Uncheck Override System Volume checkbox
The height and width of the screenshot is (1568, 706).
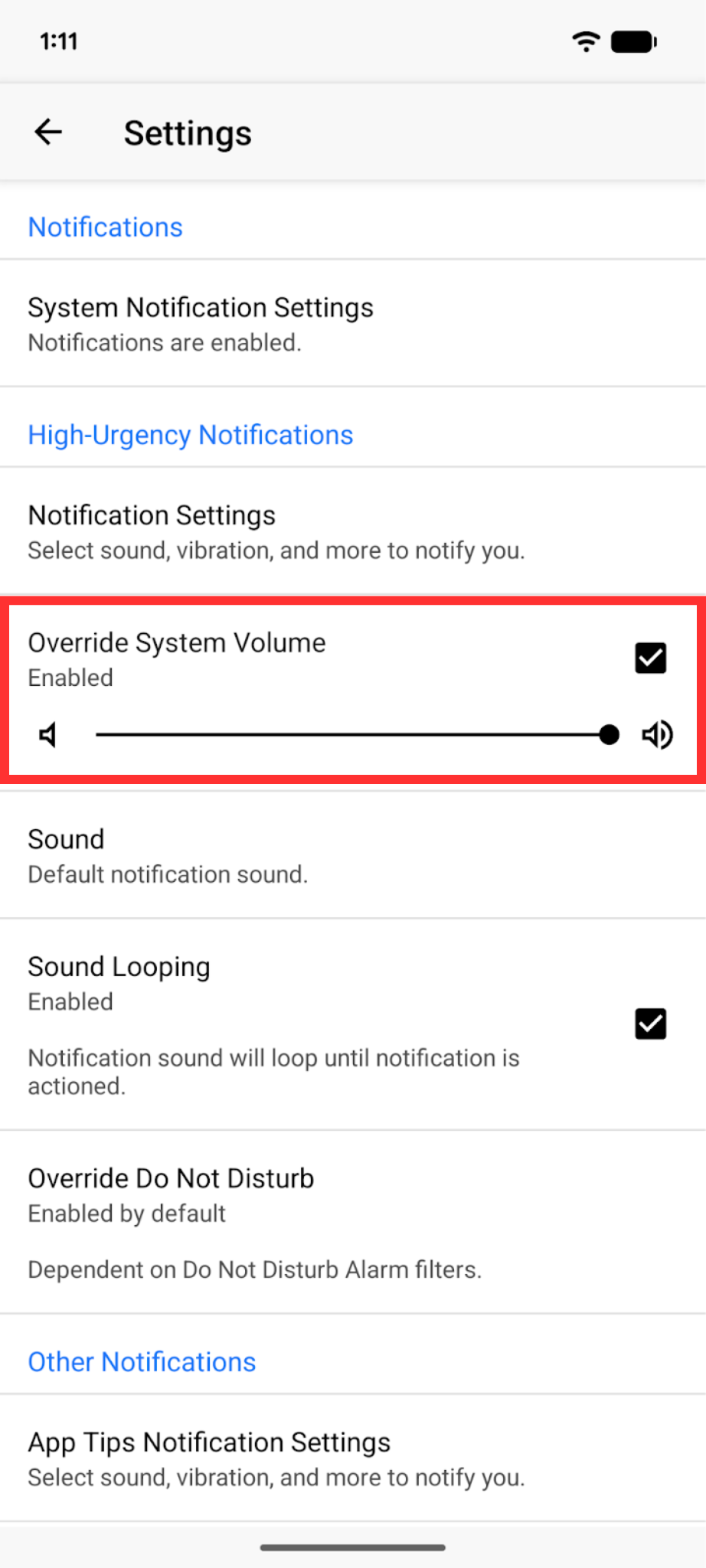coord(650,658)
